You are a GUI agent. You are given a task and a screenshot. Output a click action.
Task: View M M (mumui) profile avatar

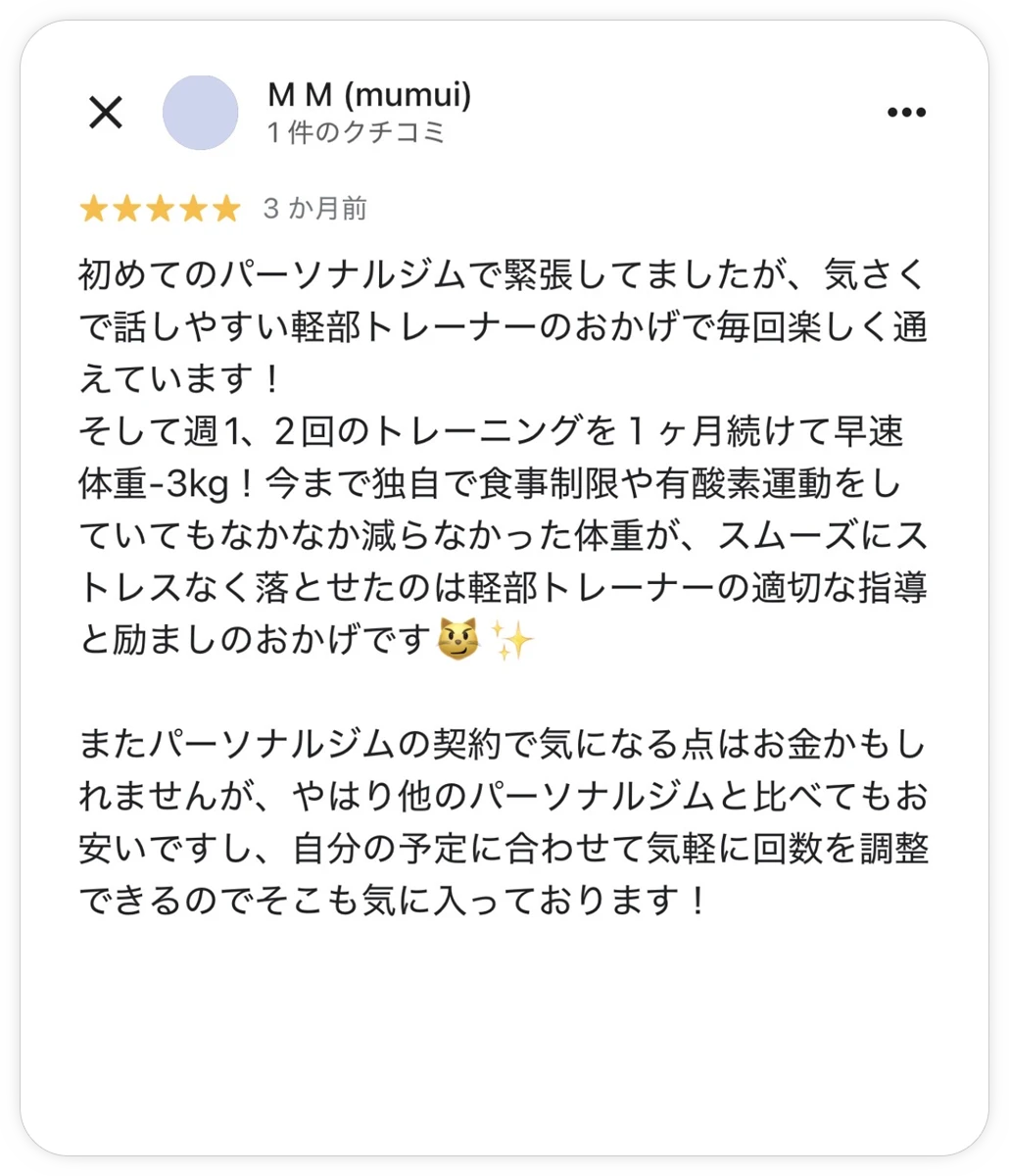pyautogui.click(x=200, y=113)
